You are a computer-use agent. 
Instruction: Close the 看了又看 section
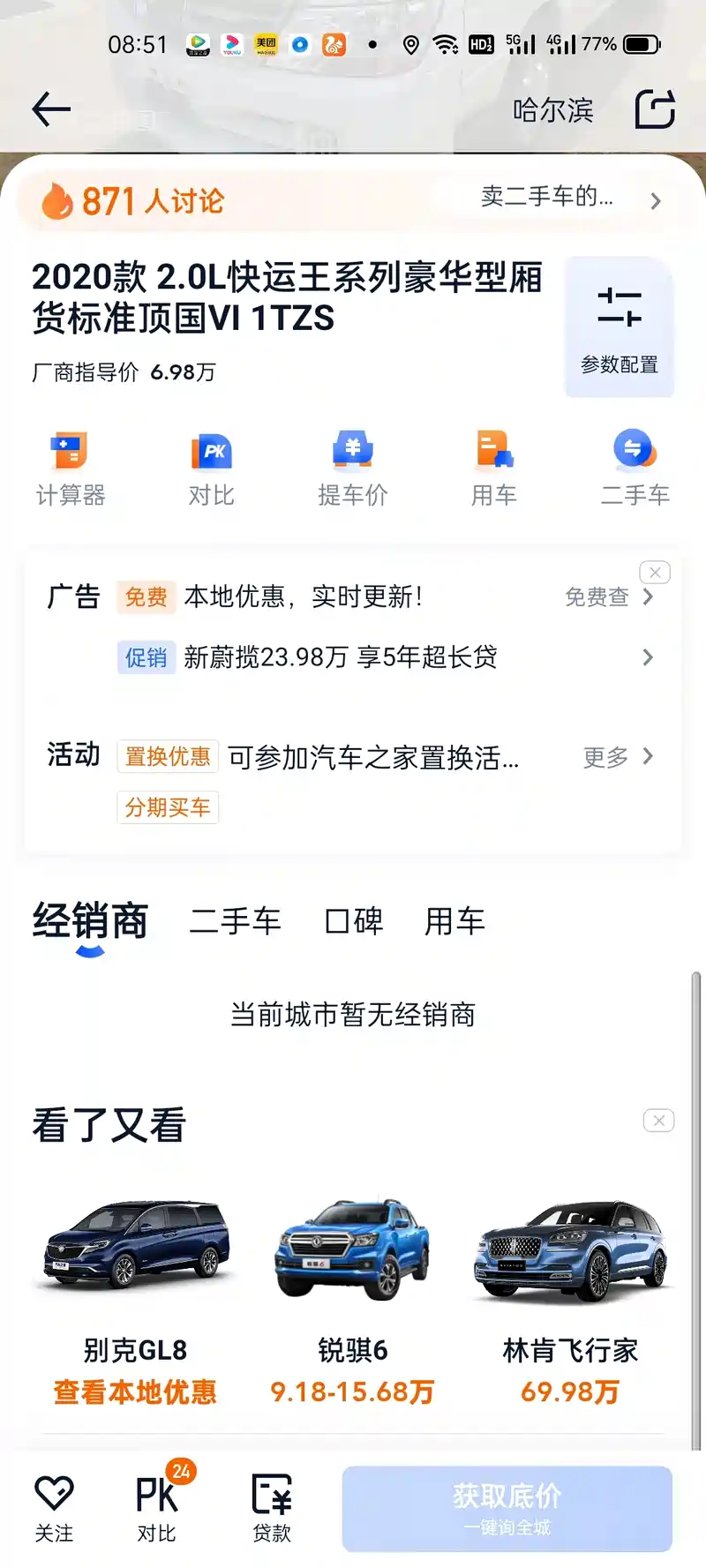pyautogui.click(x=658, y=1121)
